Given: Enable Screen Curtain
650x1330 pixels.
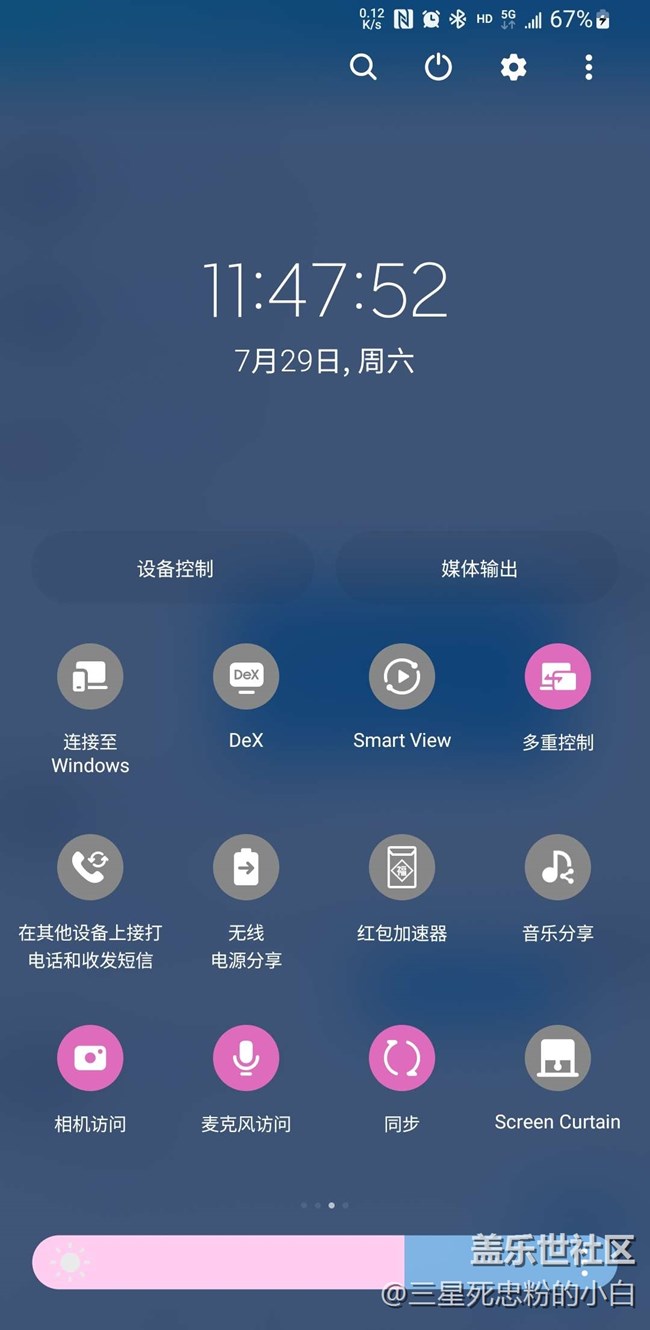Looking at the screenshot, I should (558, 1057).
